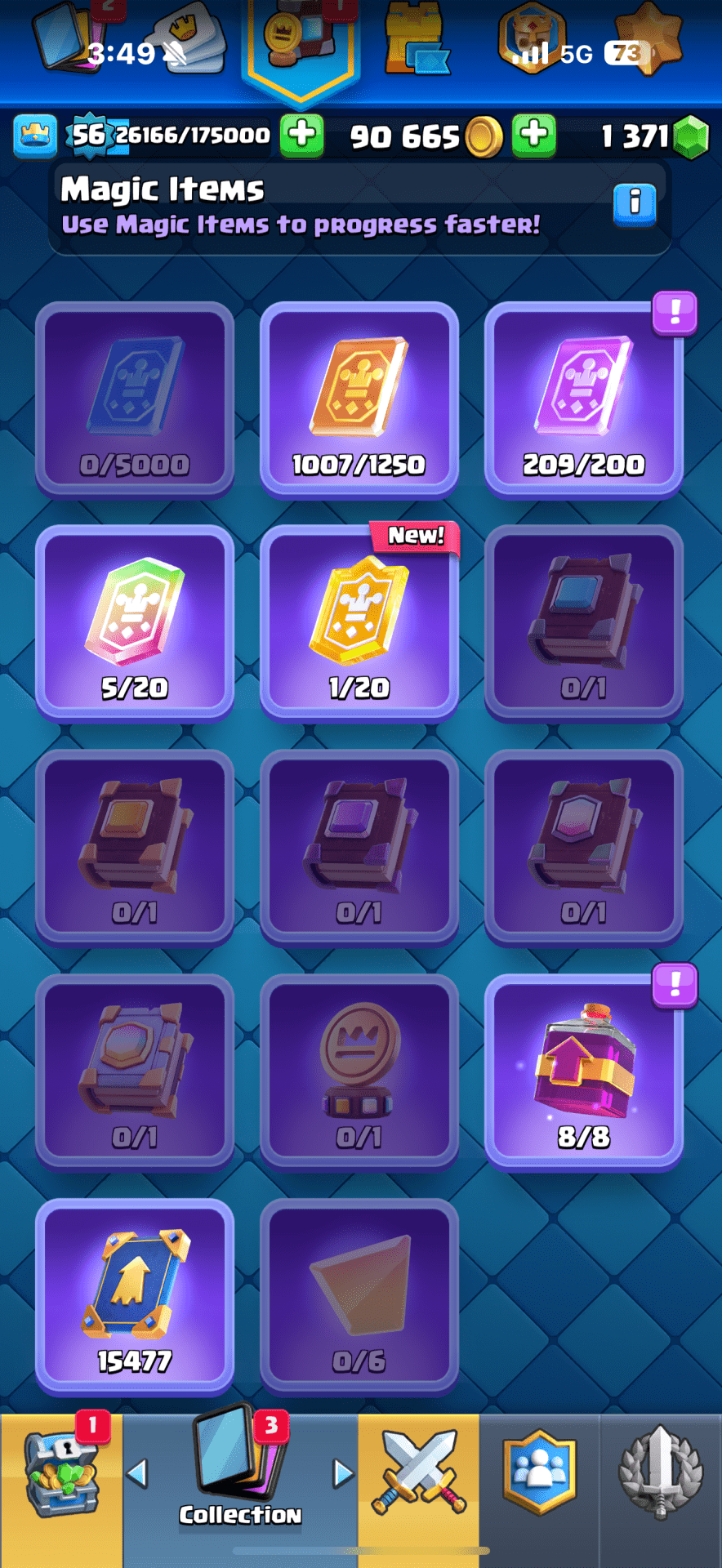The width and height of the screenshot is (722, 1568).
Task: Open the 209/200 epic wild card
Action: click(x=584, y=399)
